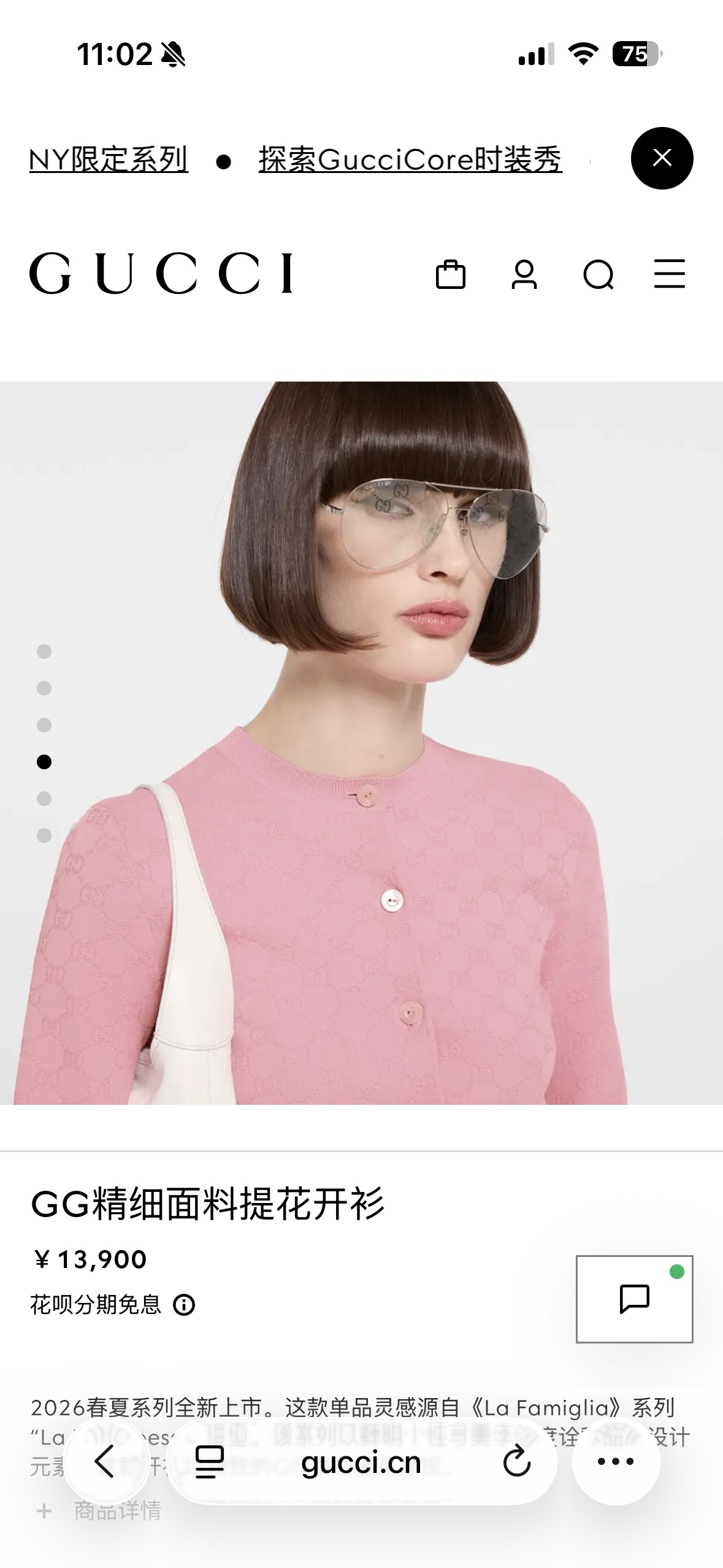The height and width of the screenshot is (1568, 723).
Task: Reload the gucci.cn page
Action: (517, 1462)
